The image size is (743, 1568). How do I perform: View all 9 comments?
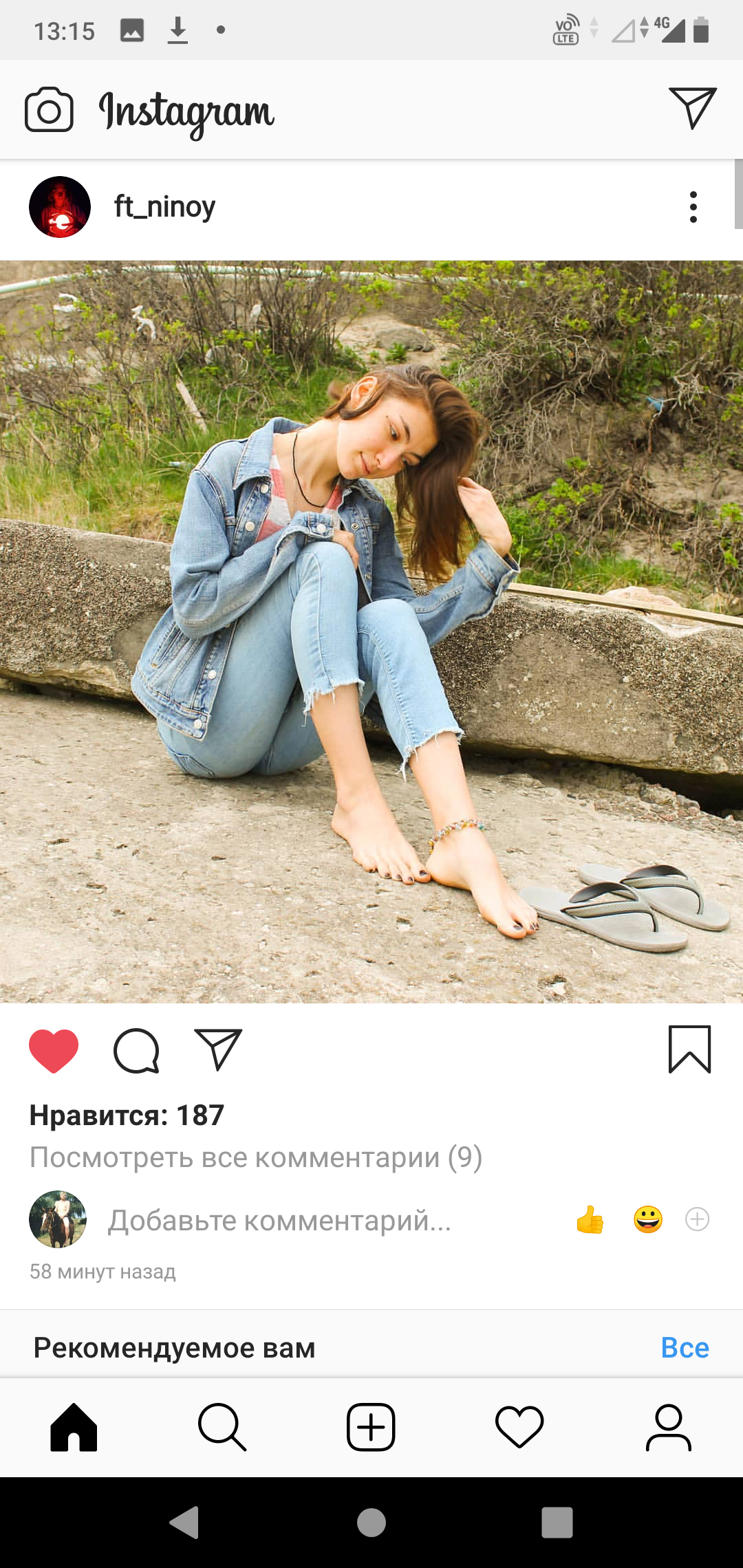coord(256,1157)
